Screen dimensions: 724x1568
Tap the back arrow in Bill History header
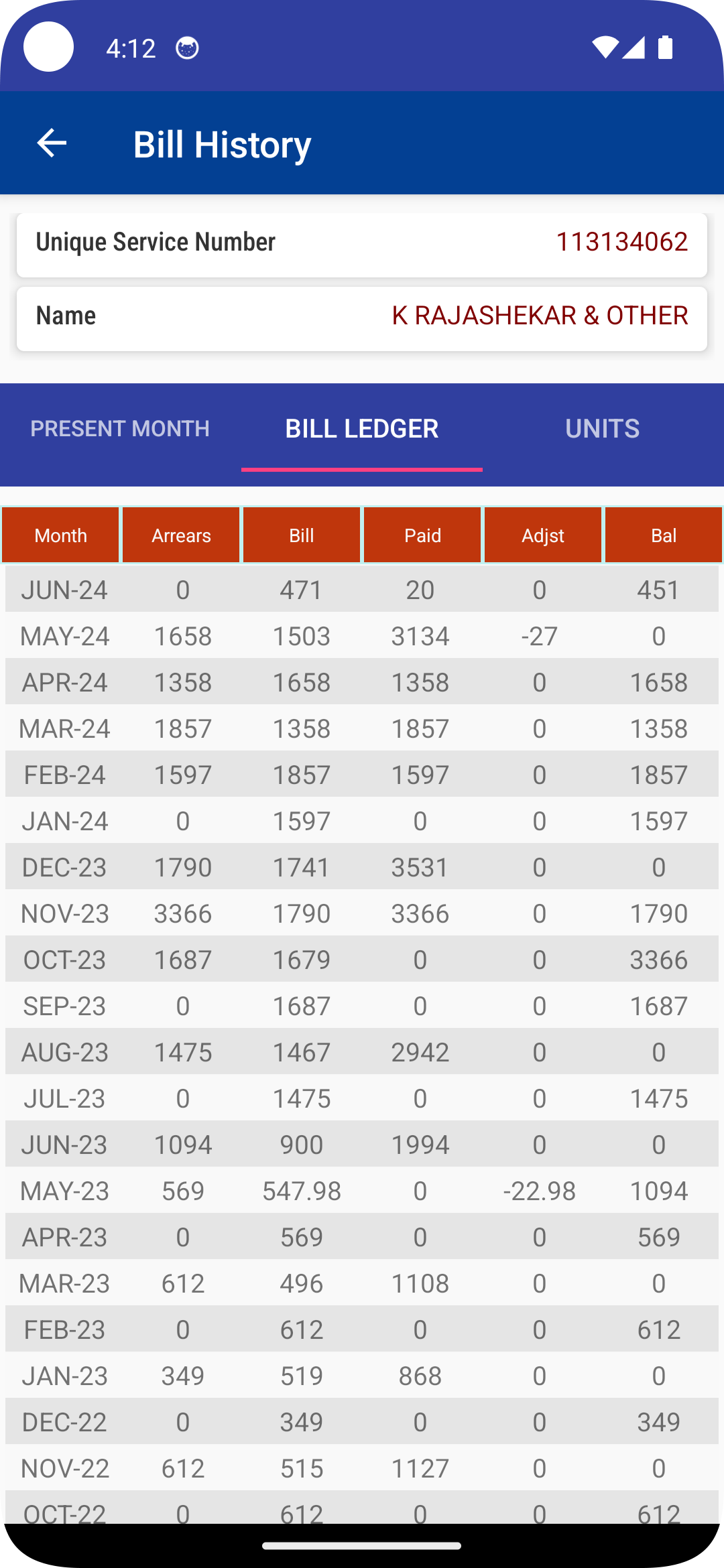coord(50,142)
